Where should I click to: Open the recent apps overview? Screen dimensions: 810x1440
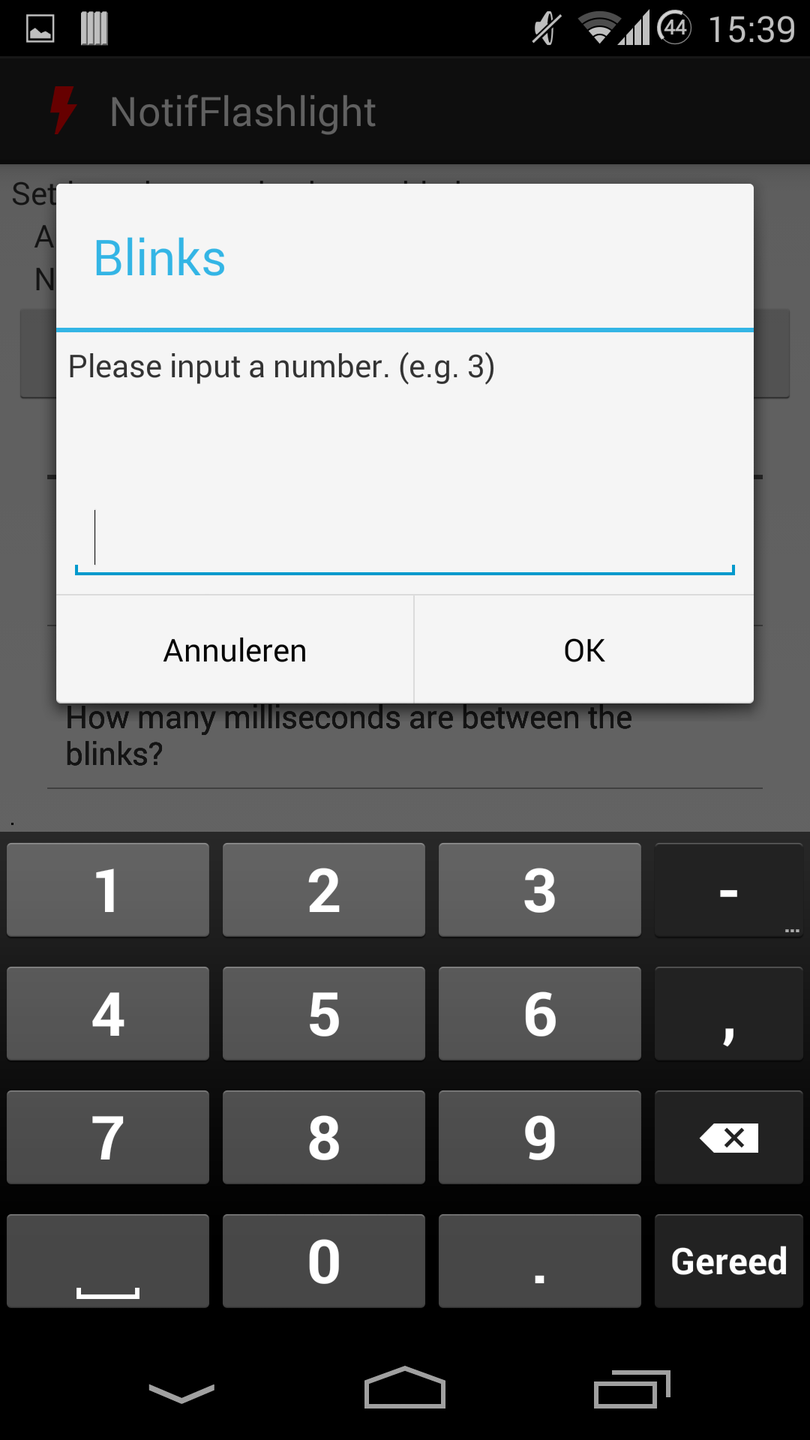631,1389
